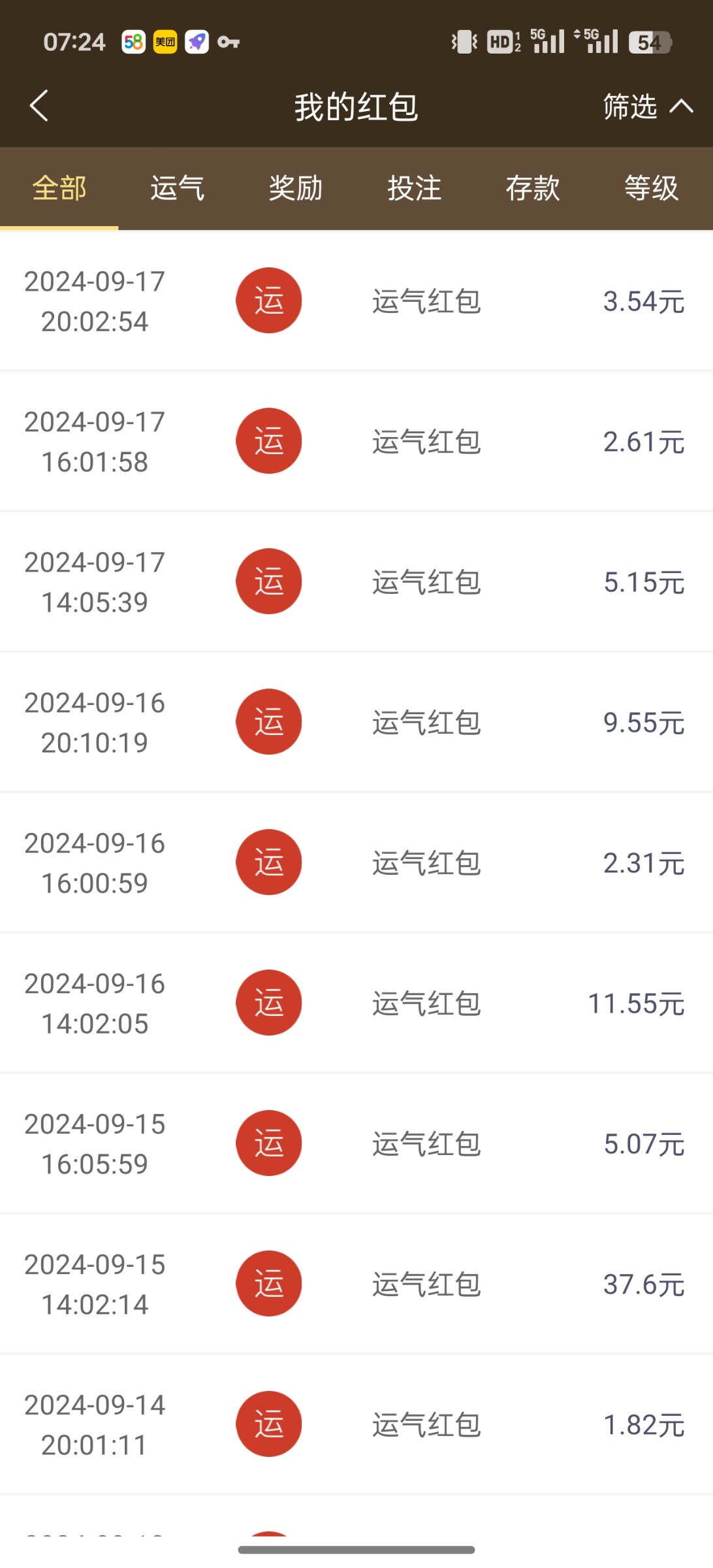Switch to the 运气 tab
This screenshot has width=713, height=1568.
click(178, 188)
